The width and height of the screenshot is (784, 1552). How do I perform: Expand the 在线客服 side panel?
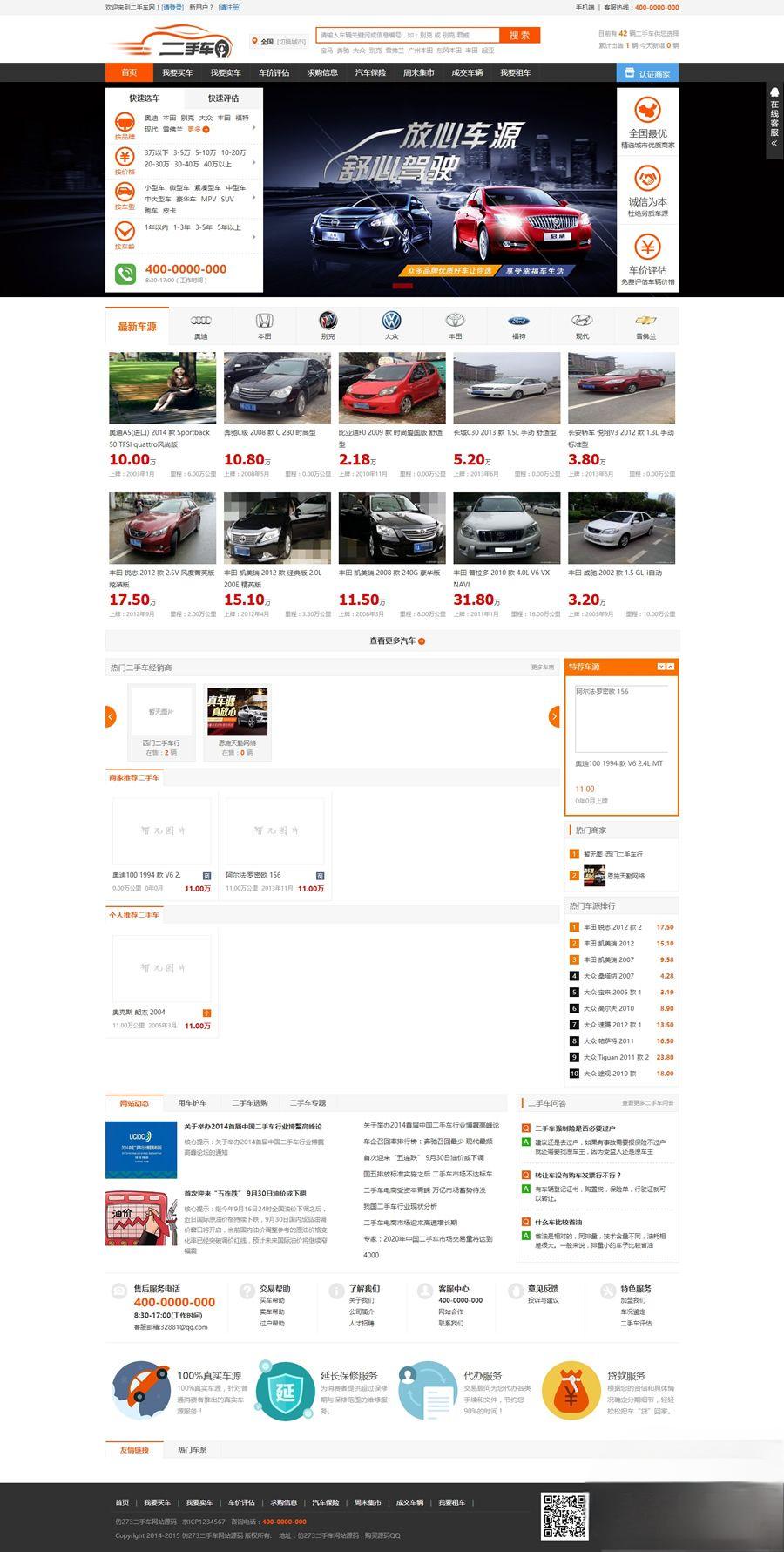click(774, 116)
